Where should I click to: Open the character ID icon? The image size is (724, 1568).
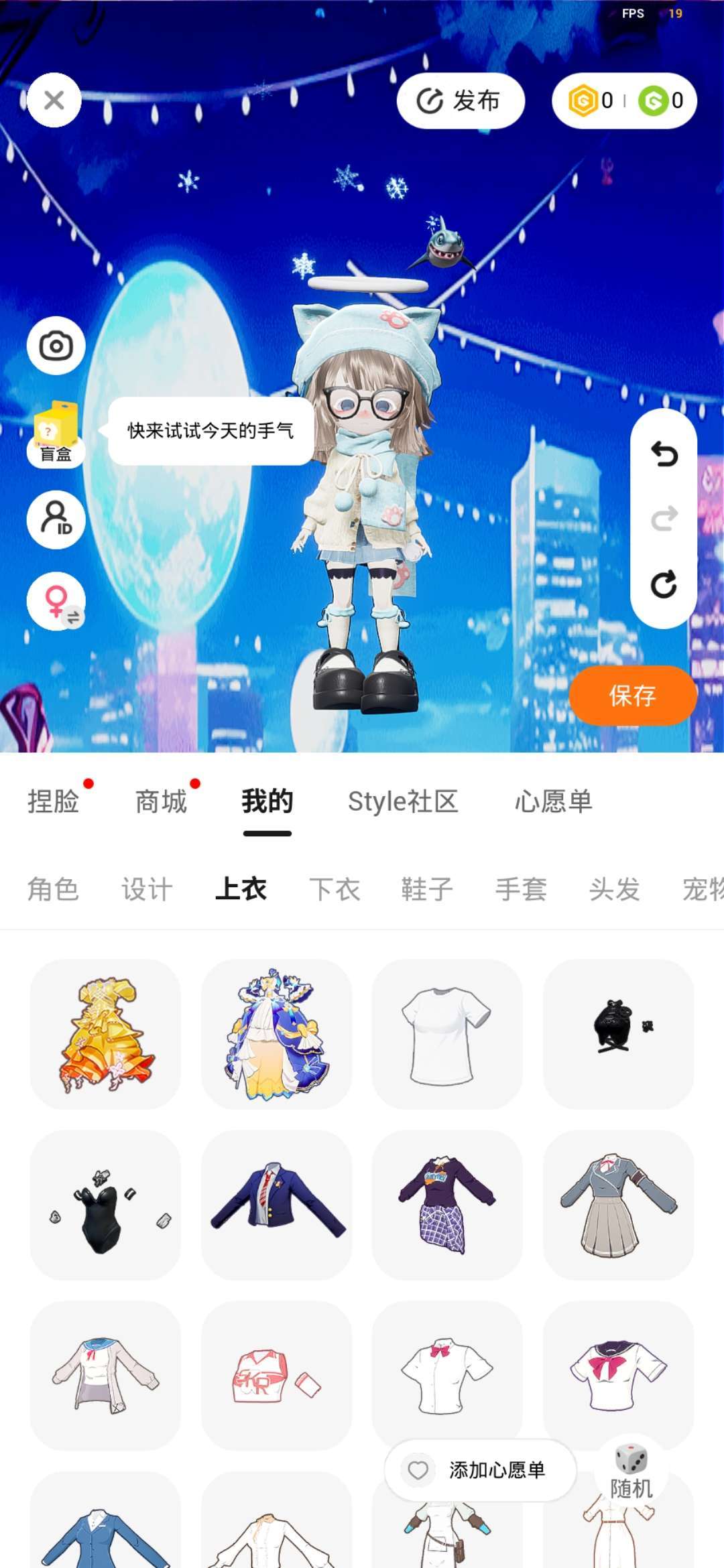tap(56, 519)
